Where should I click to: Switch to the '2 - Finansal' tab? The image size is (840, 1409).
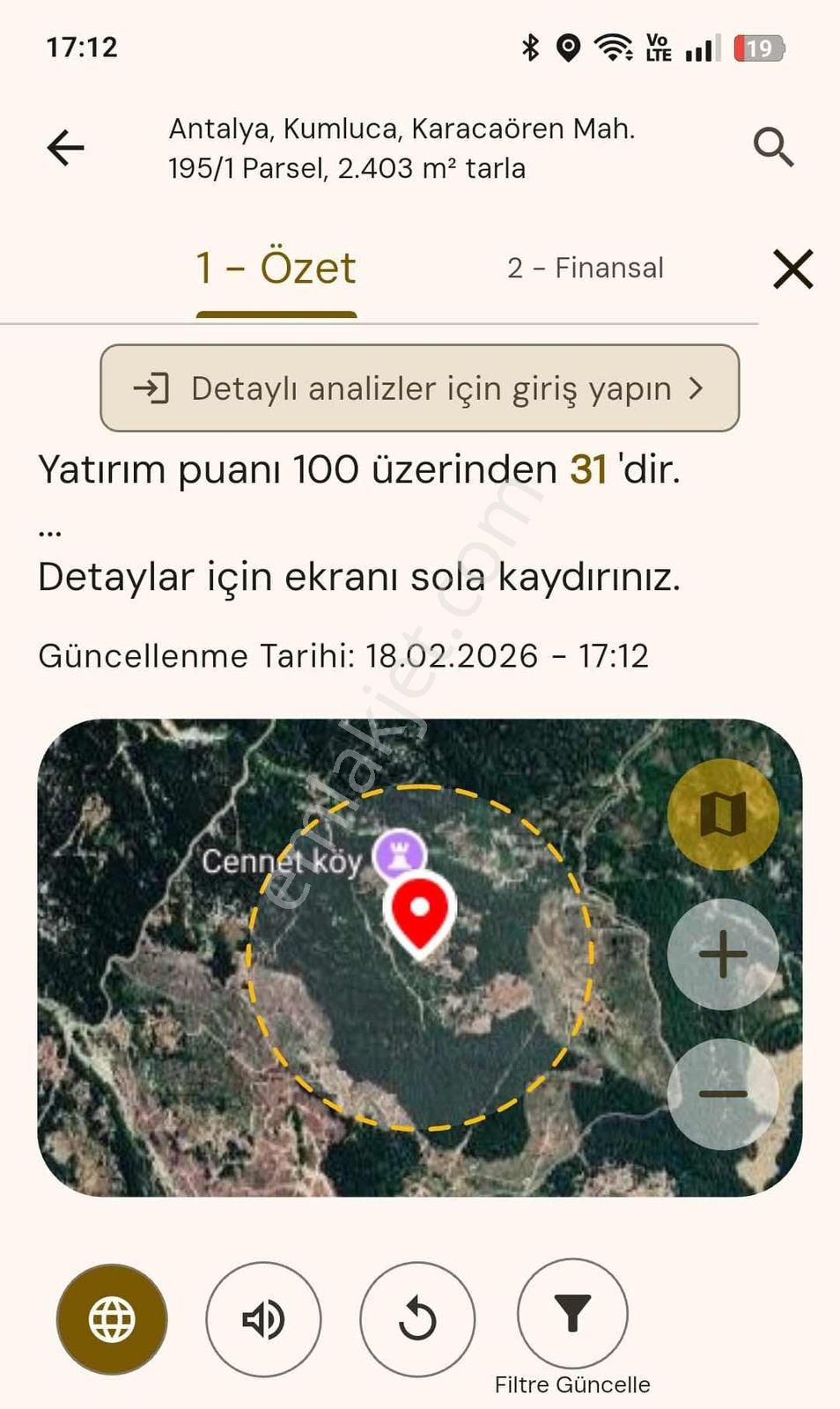pyautogui.click(x=585, y=268)
